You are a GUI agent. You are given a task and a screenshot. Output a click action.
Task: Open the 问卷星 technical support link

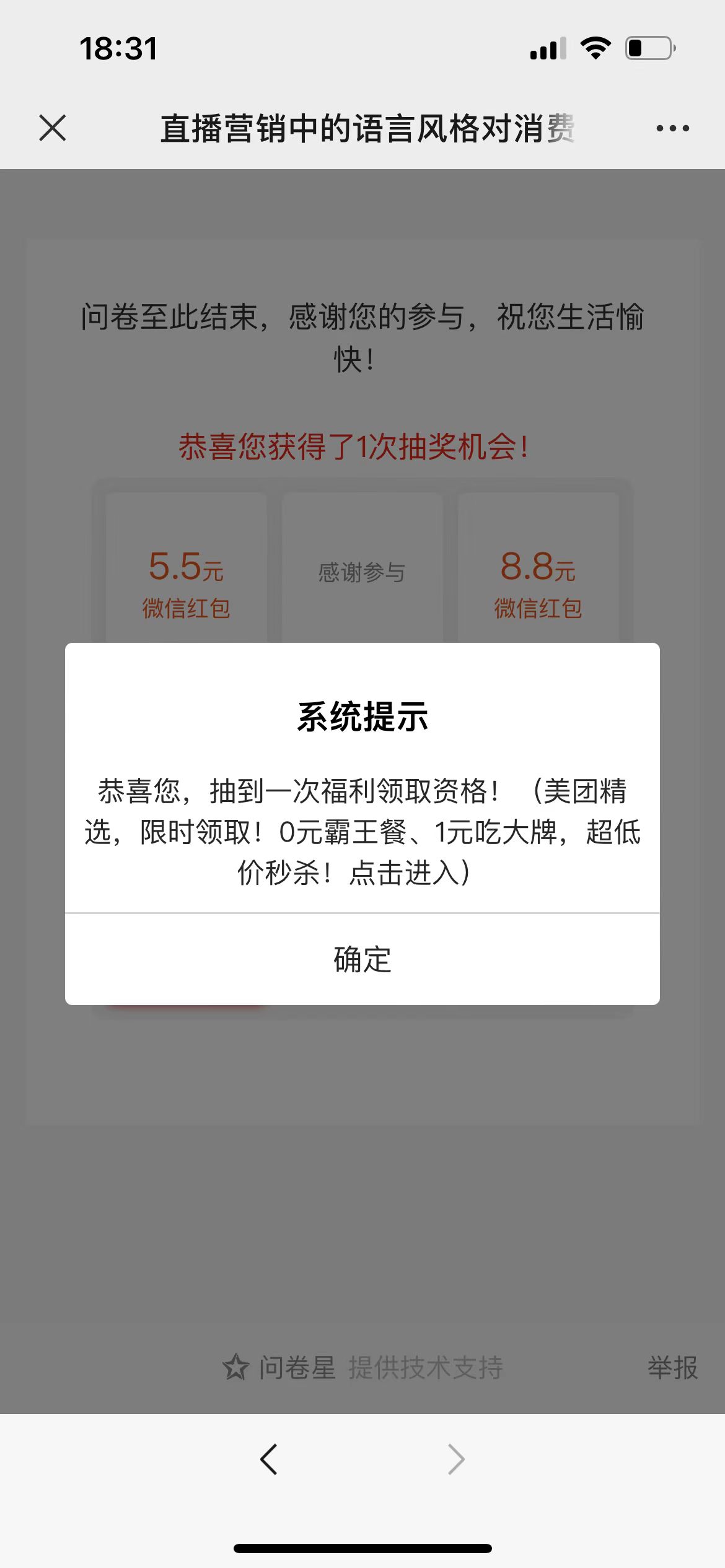point(362,1367)
